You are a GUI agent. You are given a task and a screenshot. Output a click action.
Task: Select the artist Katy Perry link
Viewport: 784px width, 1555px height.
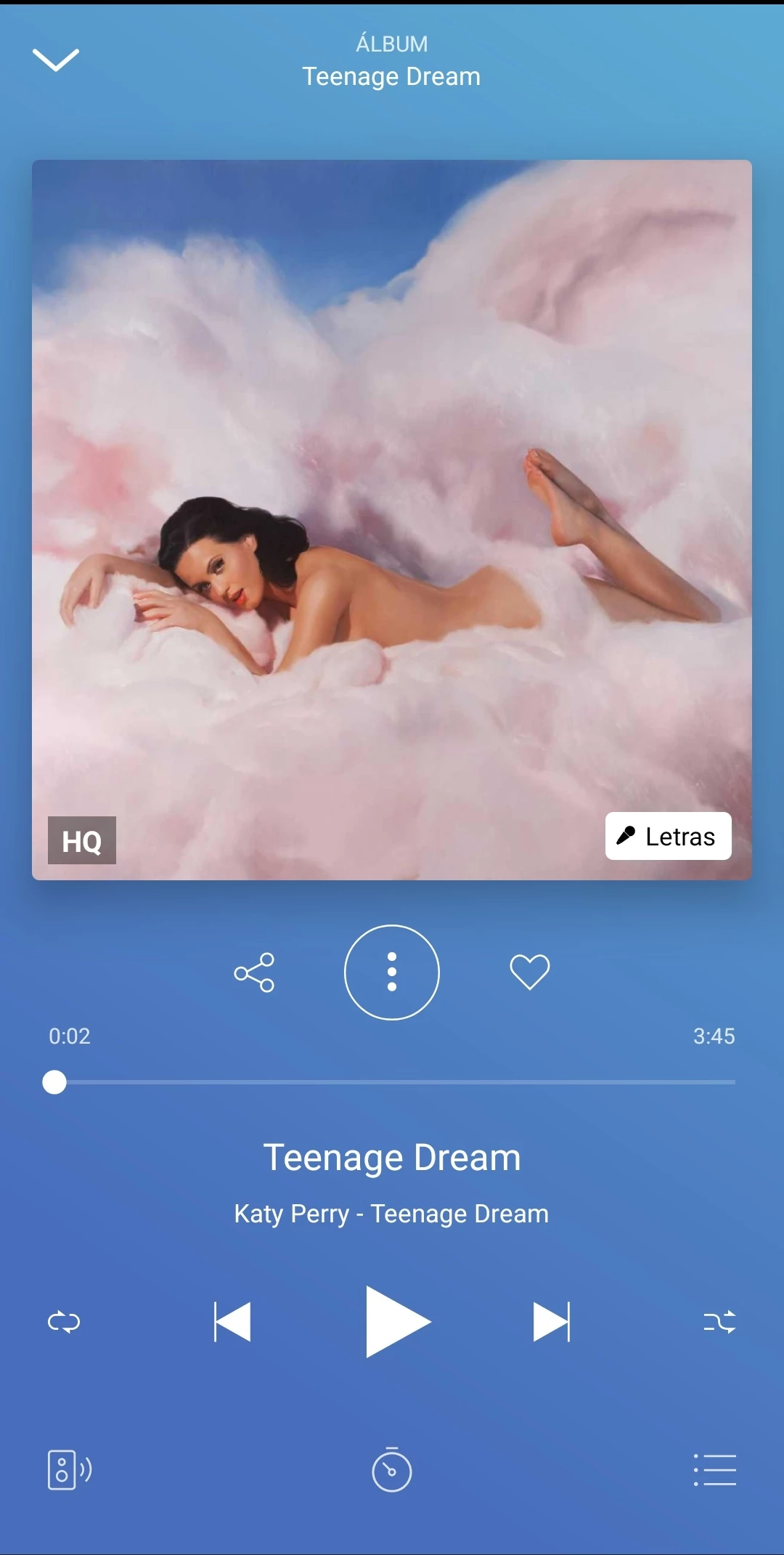(x=289, y=1213)
